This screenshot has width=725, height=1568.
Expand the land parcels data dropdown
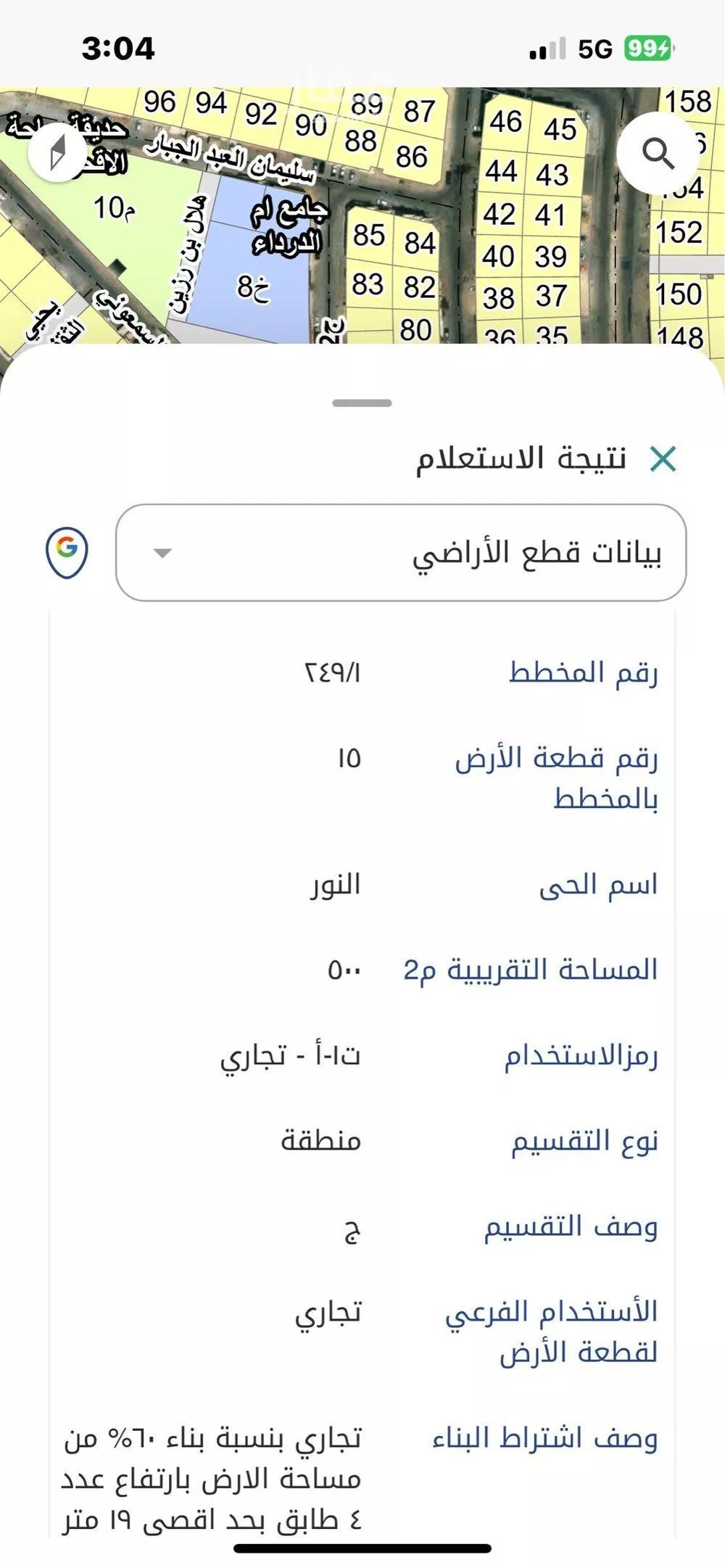point(400,553)
